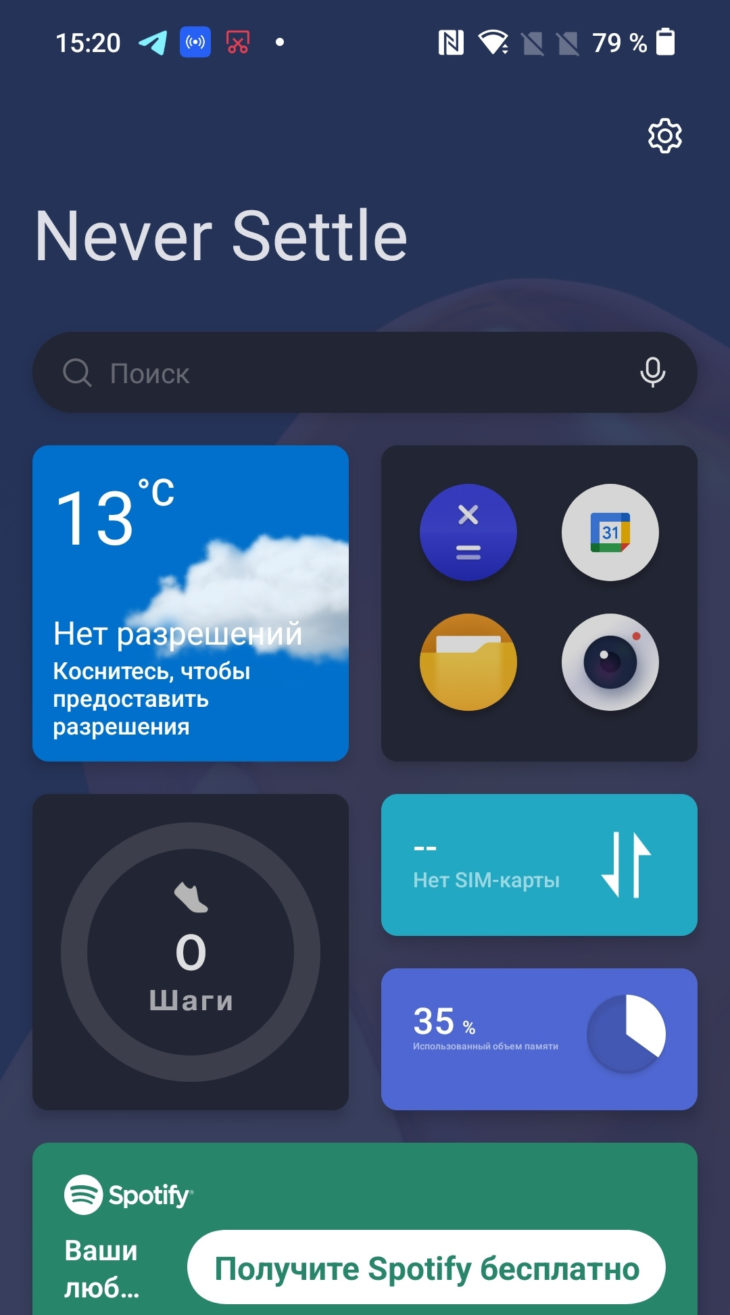Open the 35% storage usage card
The image size is (730, 1315).
tap(539, 1038)
